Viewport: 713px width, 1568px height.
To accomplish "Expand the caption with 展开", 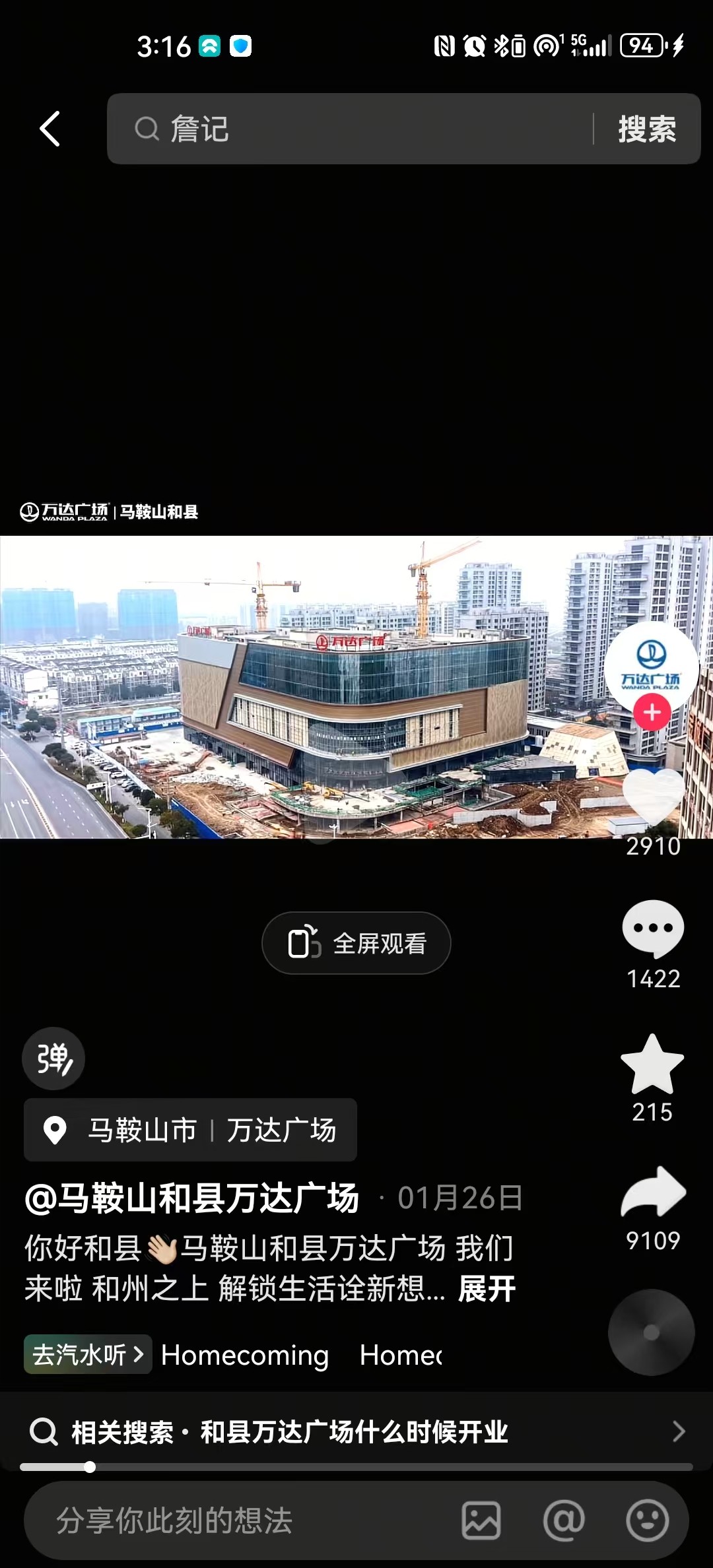I will click(x=487, y=1288).
